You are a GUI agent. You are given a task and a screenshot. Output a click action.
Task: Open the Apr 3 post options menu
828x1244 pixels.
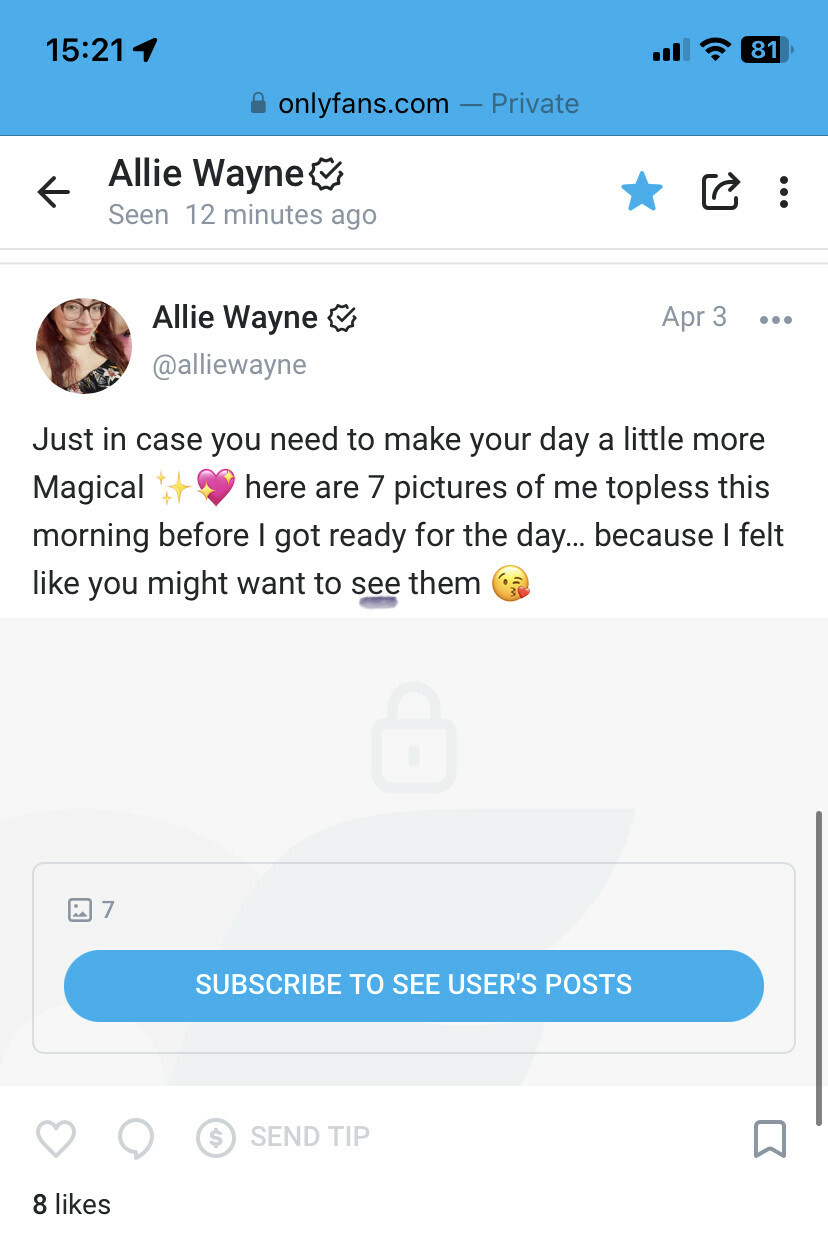click(x=775, y=320)
